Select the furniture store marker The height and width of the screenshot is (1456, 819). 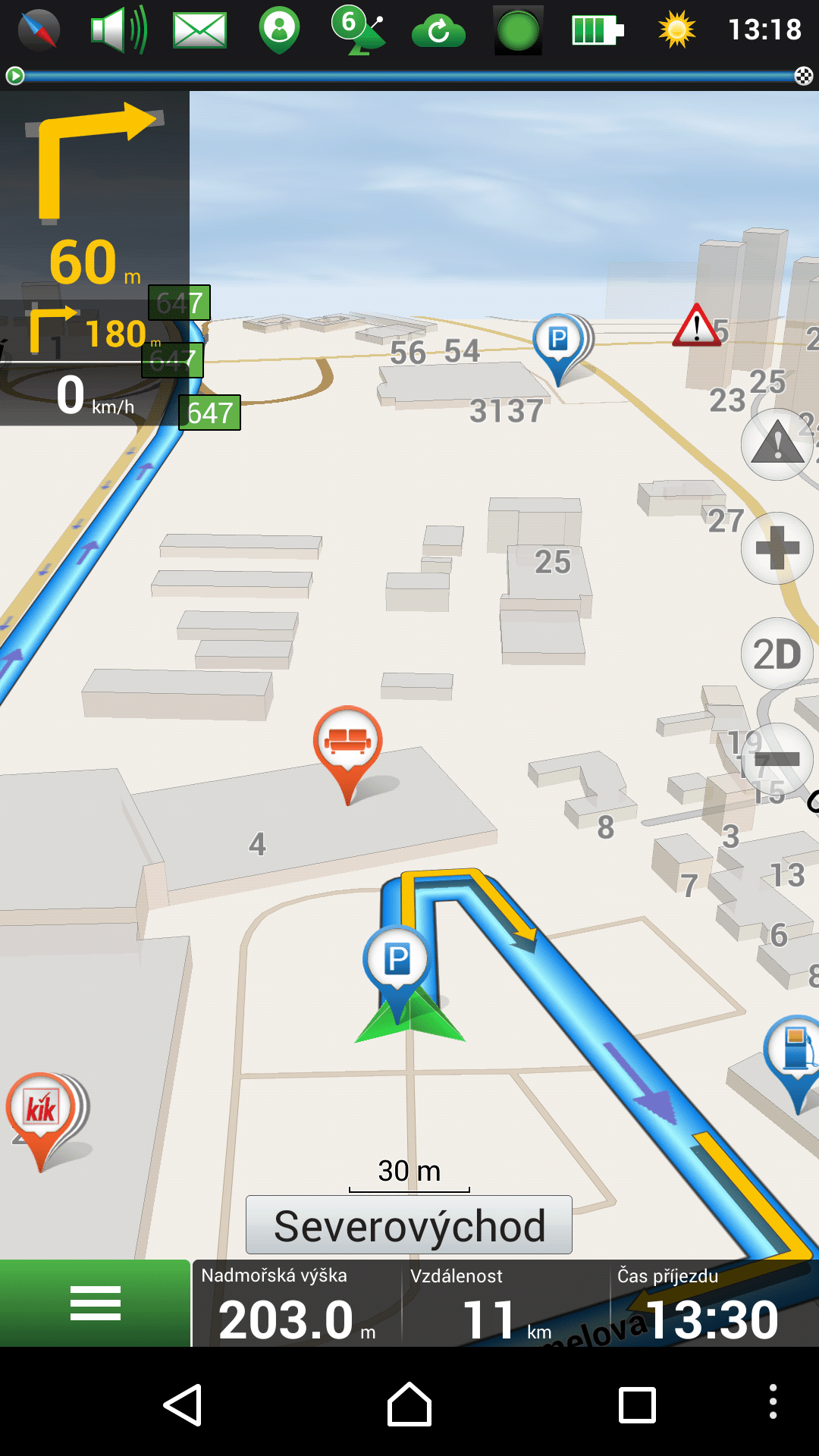pyautogui.click(x=347, y=742)
